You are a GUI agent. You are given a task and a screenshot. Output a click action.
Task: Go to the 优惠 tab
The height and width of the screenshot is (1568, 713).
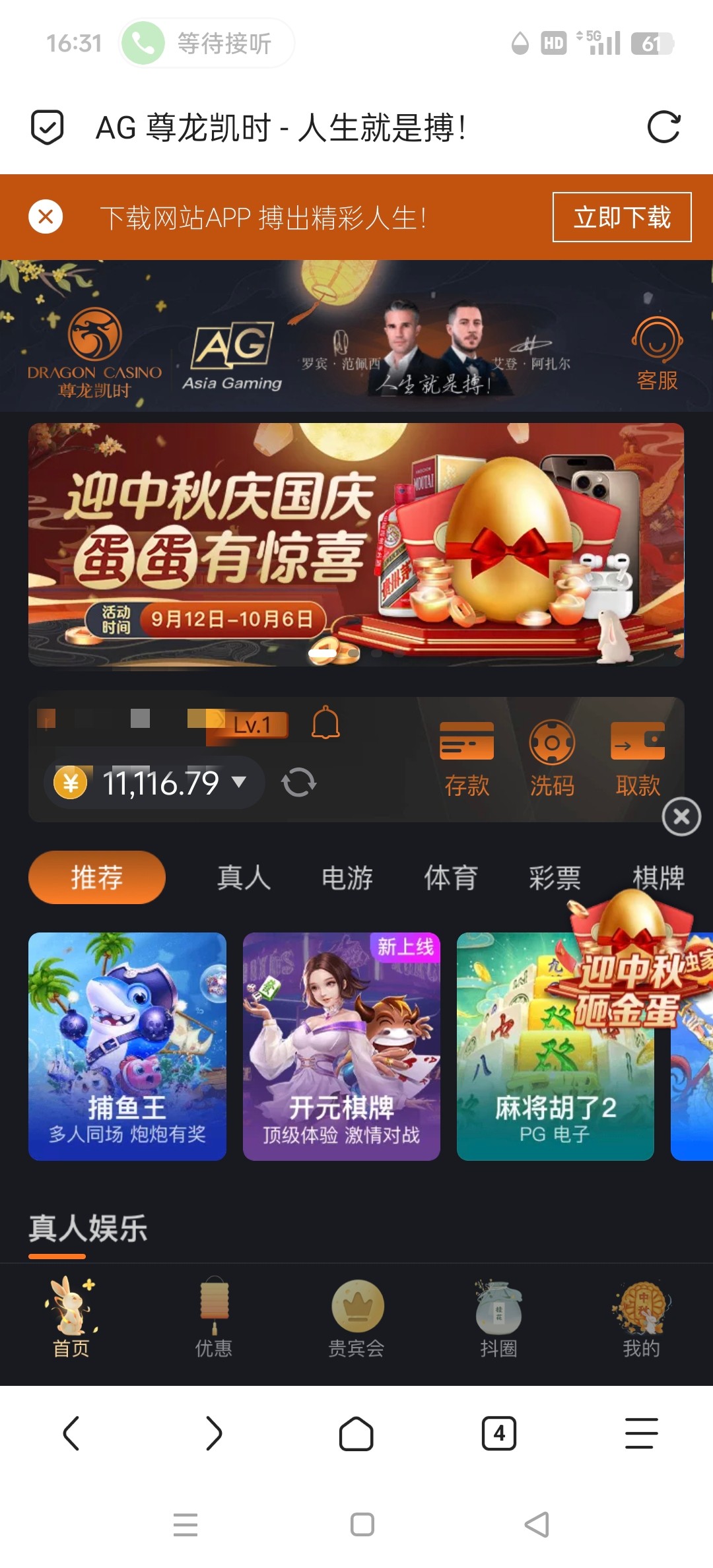click(214, 1317)
